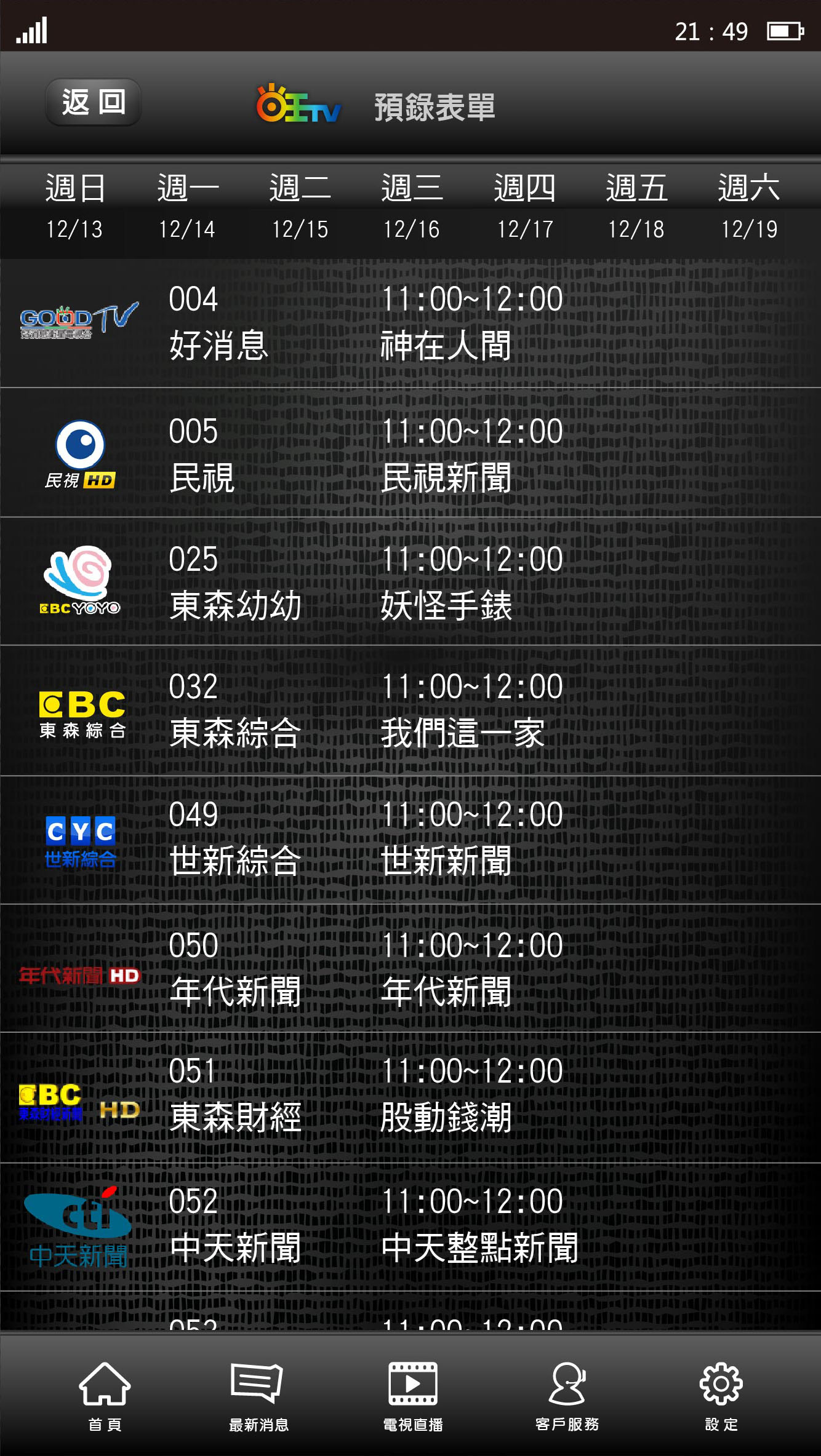The image size is (821, 1456).
Task: Select the 025 東森幼幼 妖怪手錶 entry
Action: [x=410, y=581]
